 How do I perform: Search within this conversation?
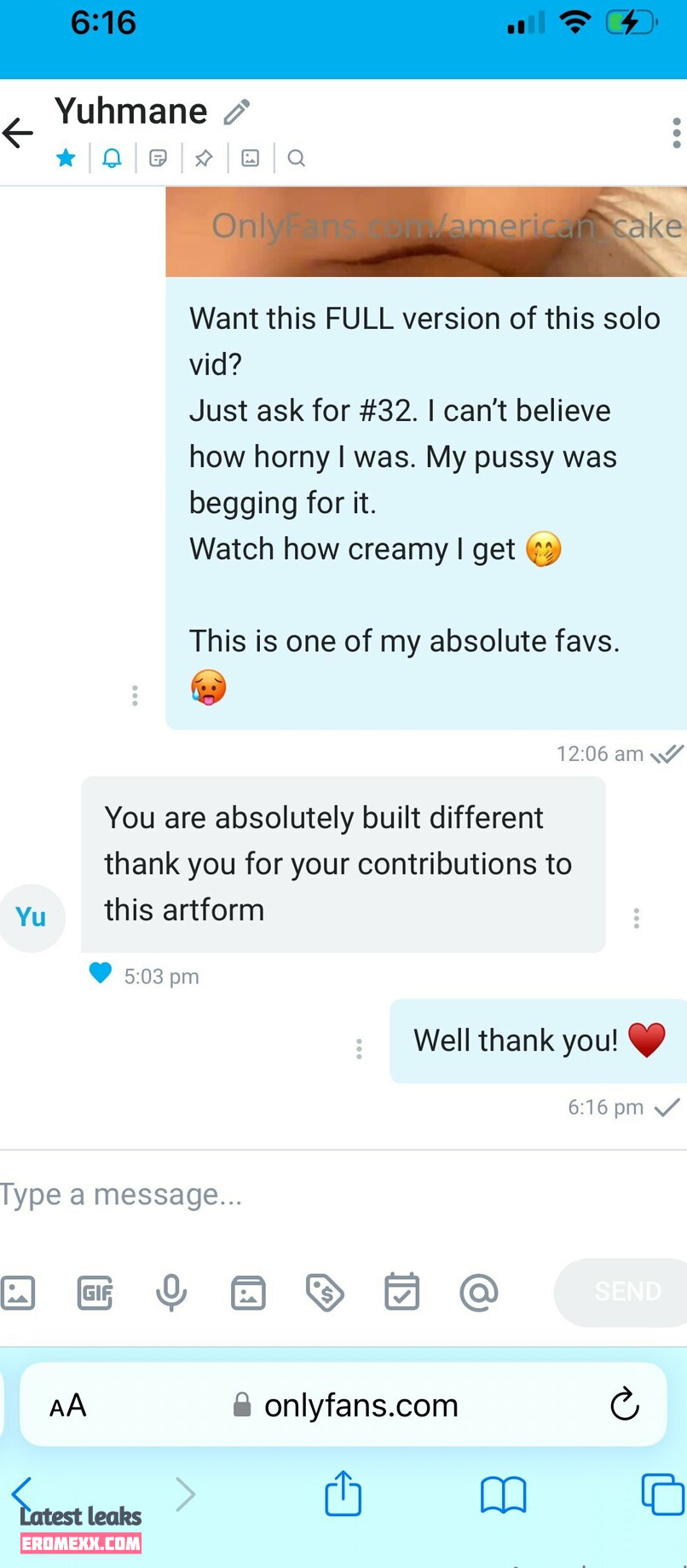[296, 158]
